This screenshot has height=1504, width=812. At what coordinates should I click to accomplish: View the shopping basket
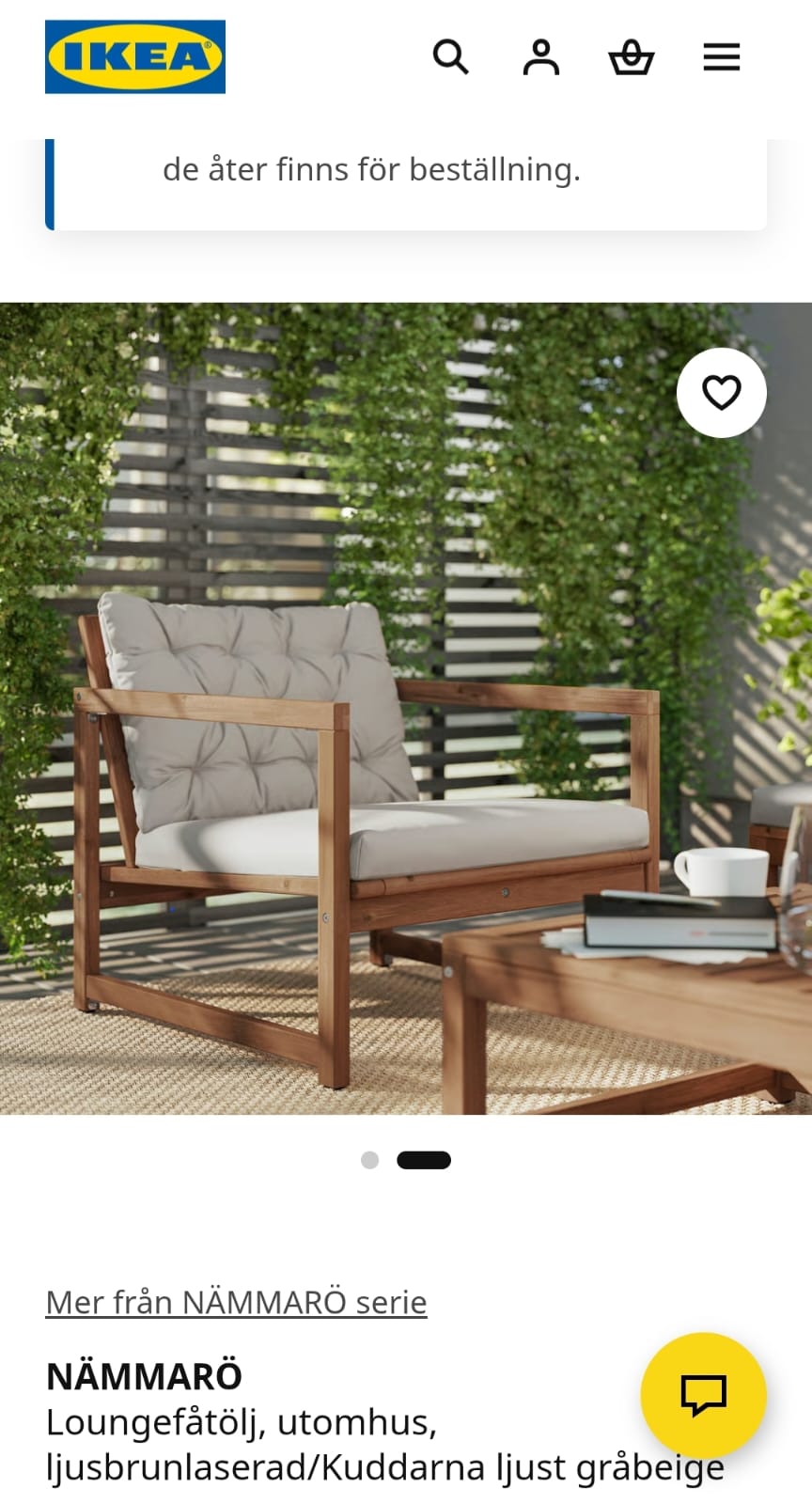[x=631, y=57]
